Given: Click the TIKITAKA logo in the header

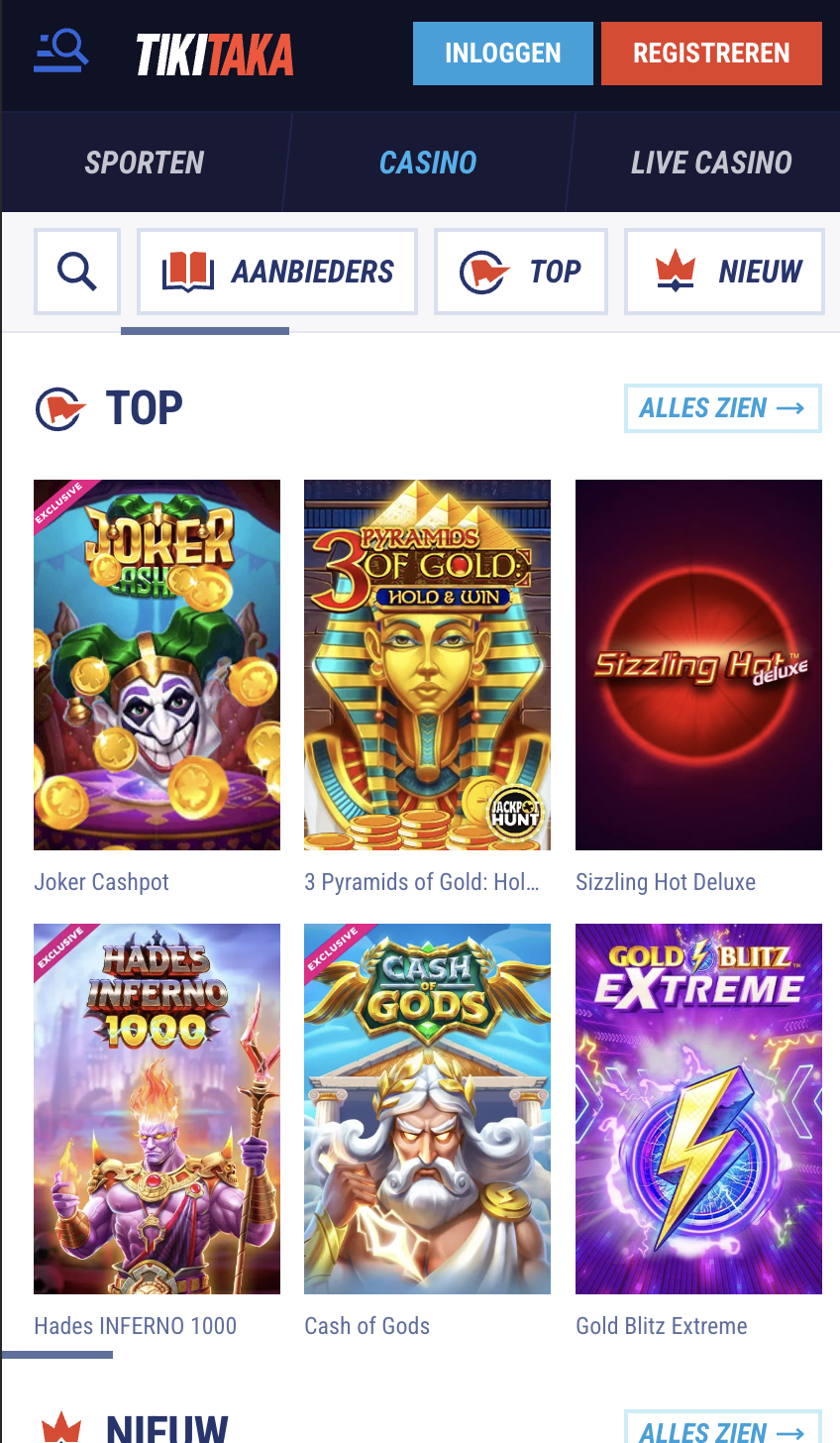Looking at the screenshot, I should [214, 55].
